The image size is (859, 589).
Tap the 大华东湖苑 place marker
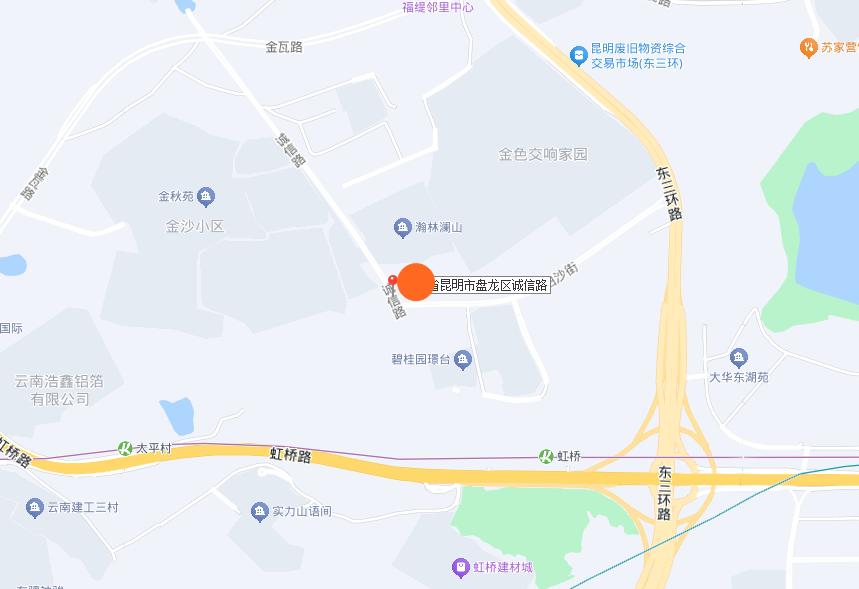pos(739,358)
